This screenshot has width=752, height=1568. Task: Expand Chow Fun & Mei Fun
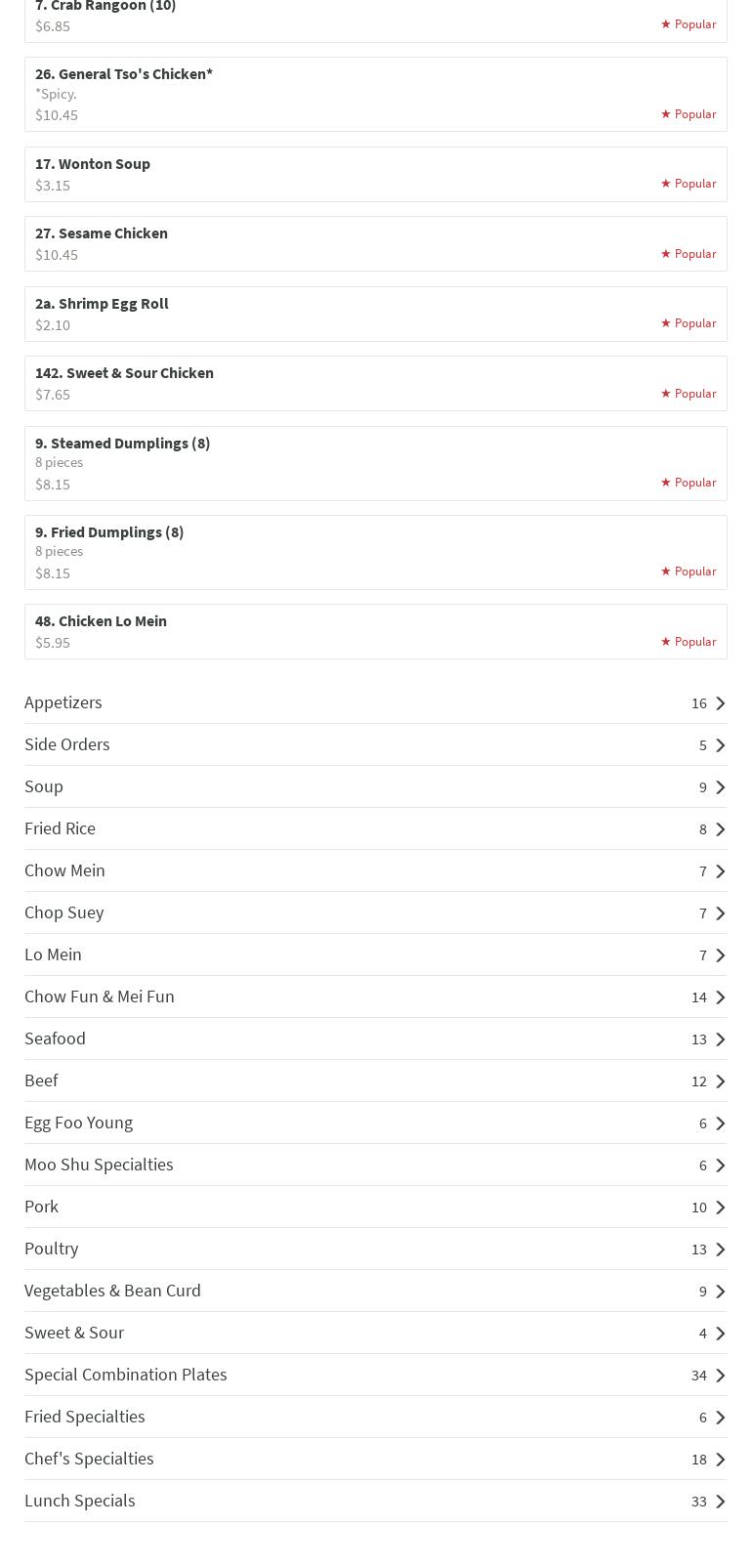coord(375,996)
